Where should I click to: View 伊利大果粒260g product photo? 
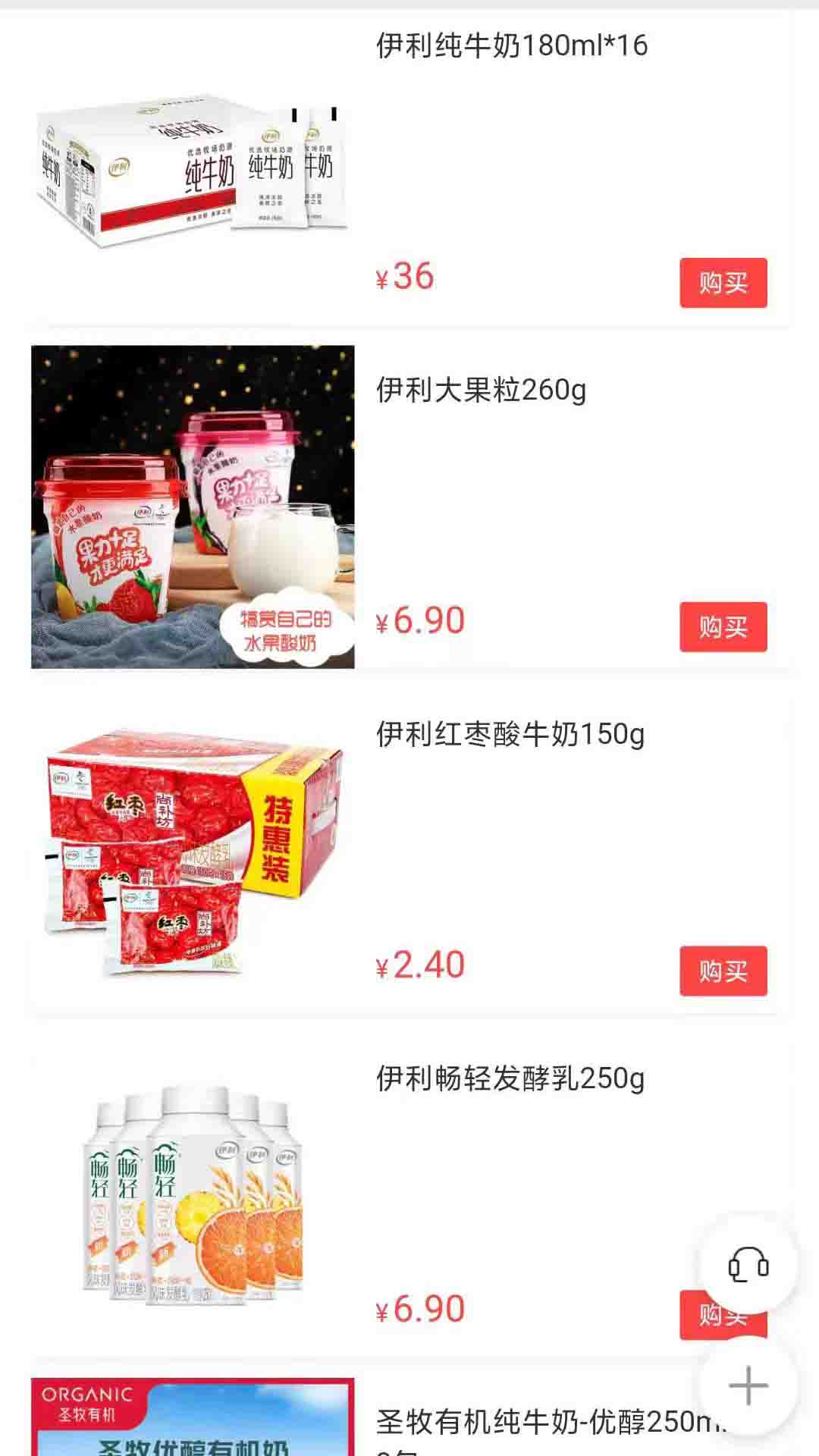(x=193, y=507)
